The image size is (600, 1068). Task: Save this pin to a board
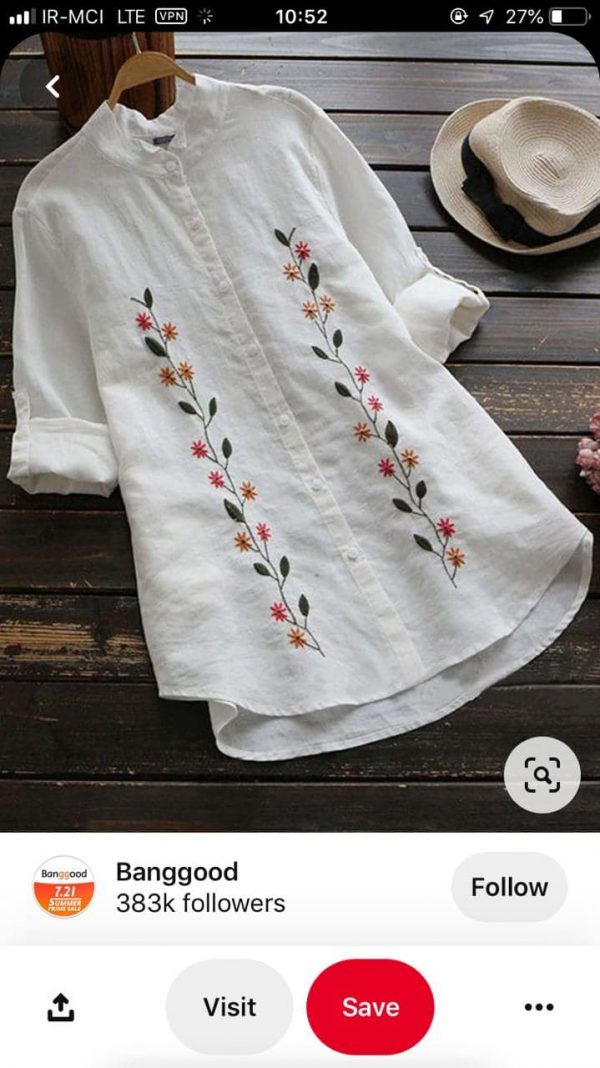370,1007
